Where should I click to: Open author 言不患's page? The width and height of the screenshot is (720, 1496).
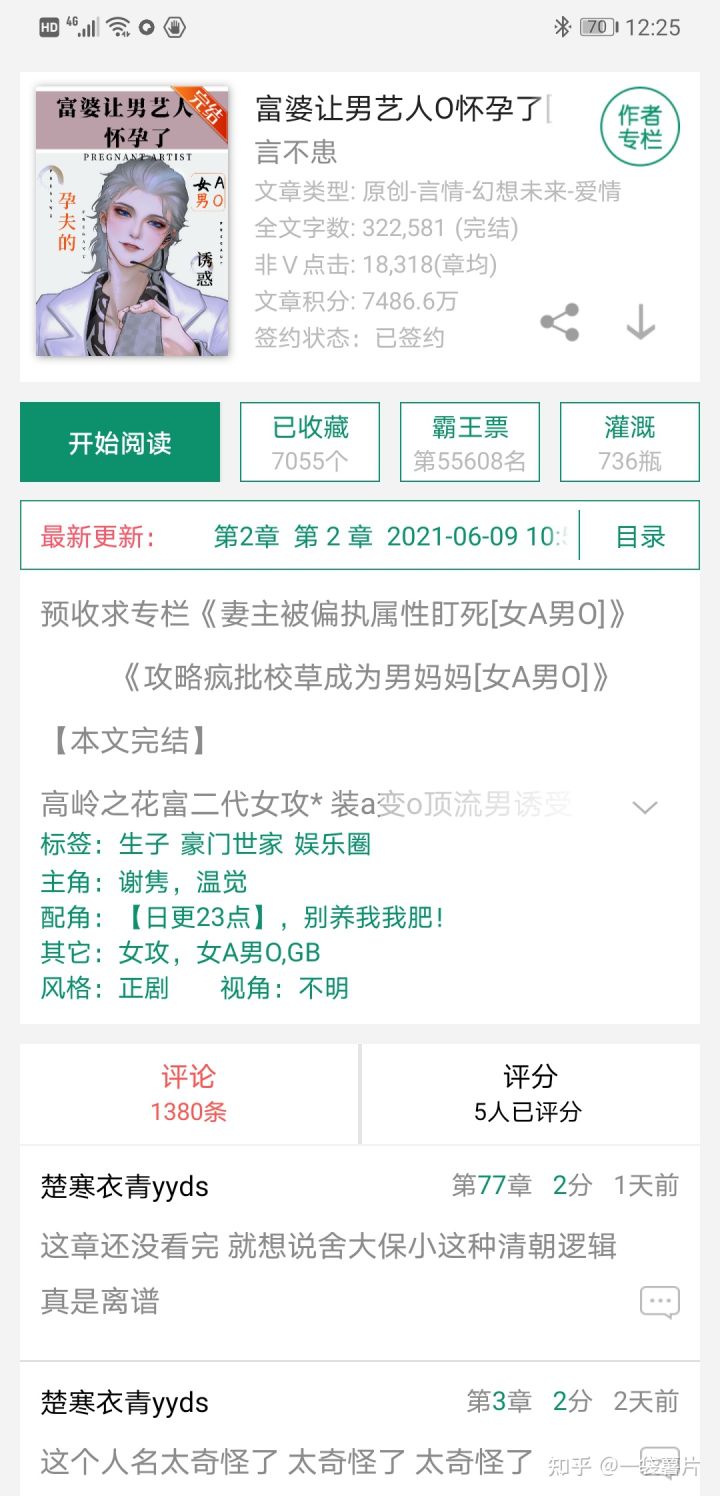tap(296, 151)
